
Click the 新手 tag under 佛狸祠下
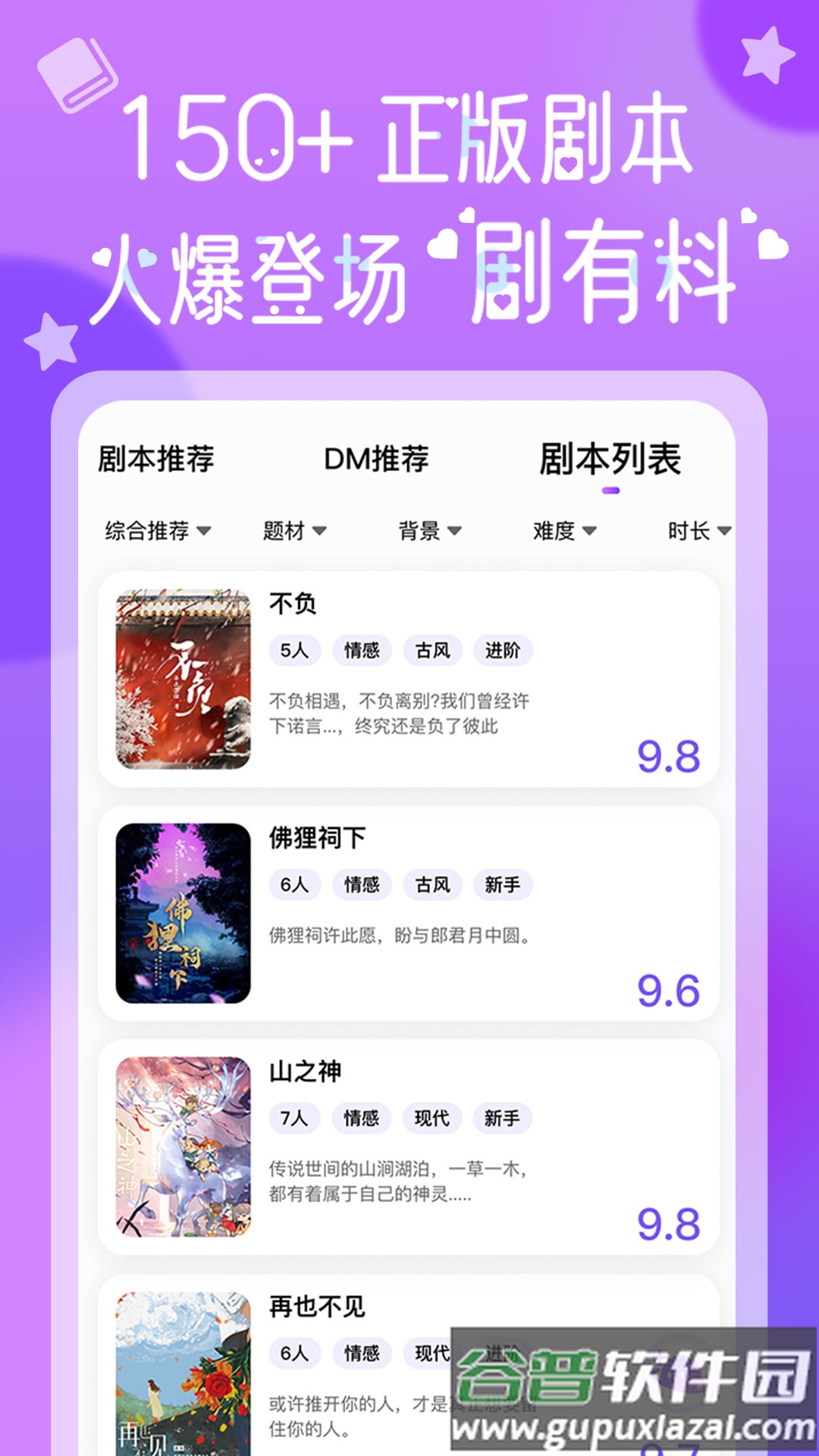[504, 885]
